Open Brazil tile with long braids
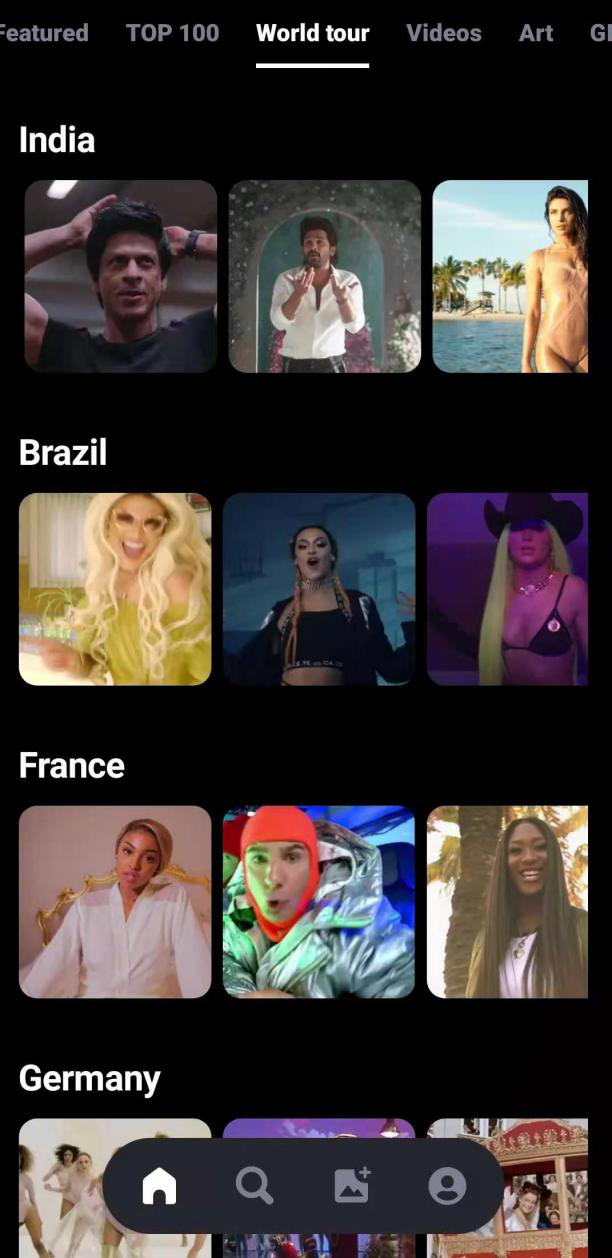Screen dimensions: 612x1258 point(319,589)
